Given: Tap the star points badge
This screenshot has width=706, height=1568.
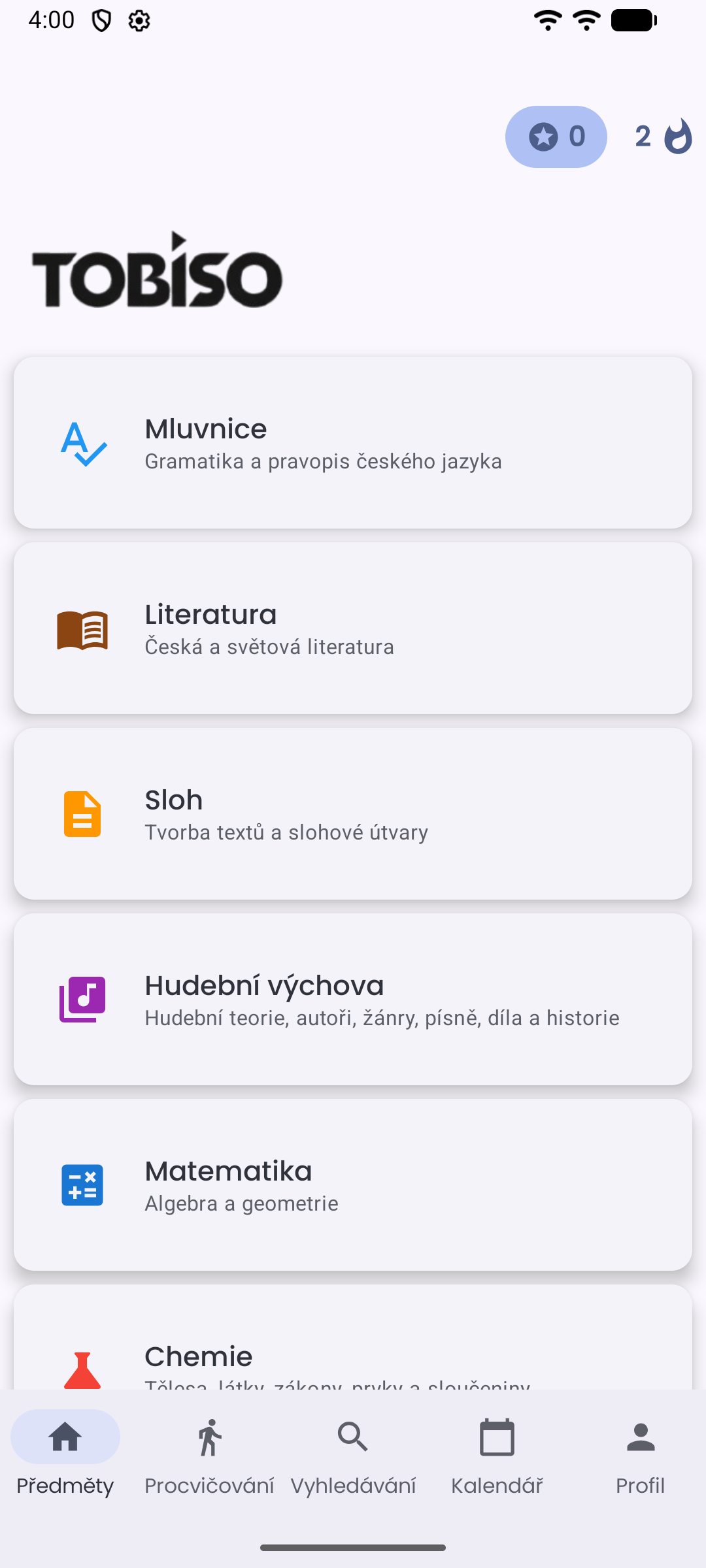Looking at the screenshot, I should click(556, 137).
